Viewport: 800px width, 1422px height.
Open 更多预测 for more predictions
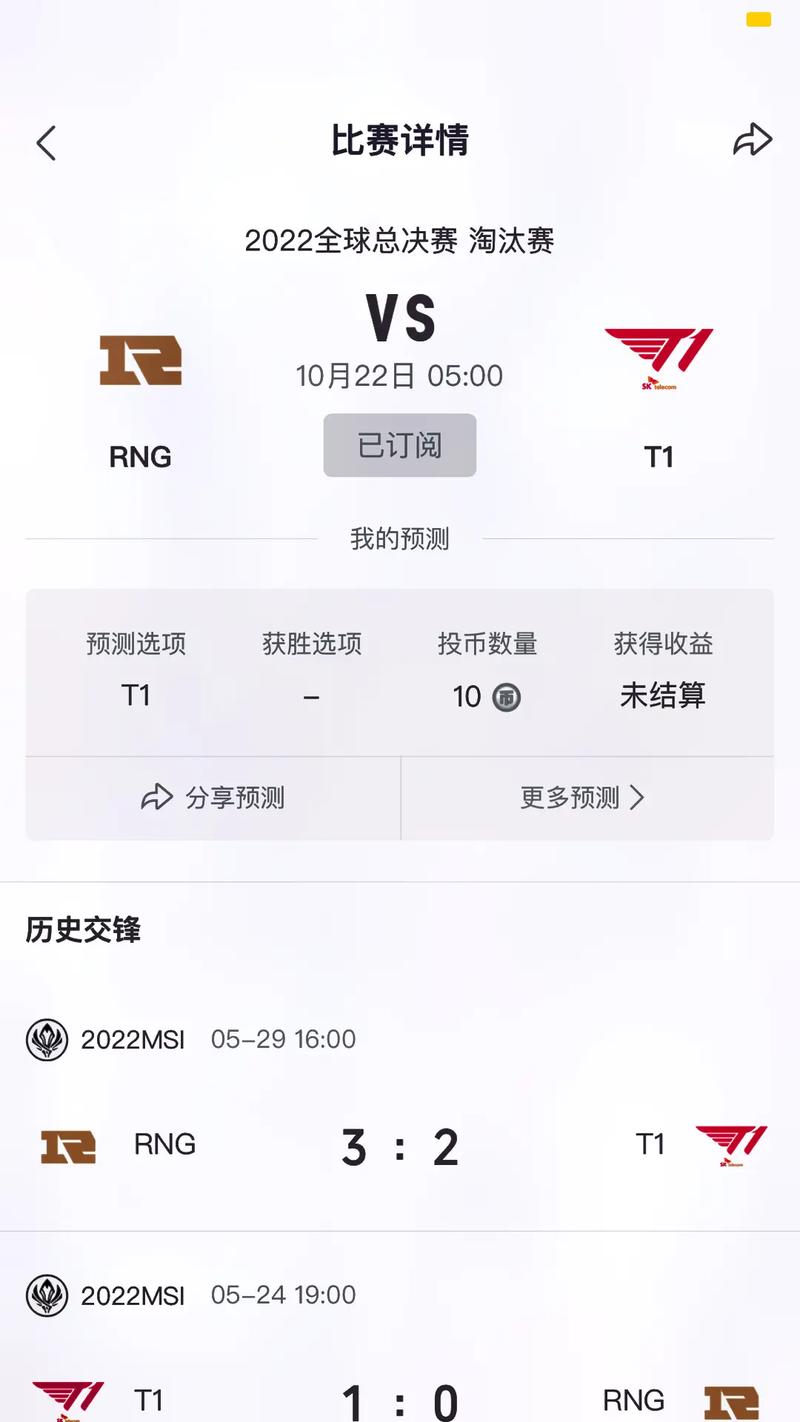[583, 798]
